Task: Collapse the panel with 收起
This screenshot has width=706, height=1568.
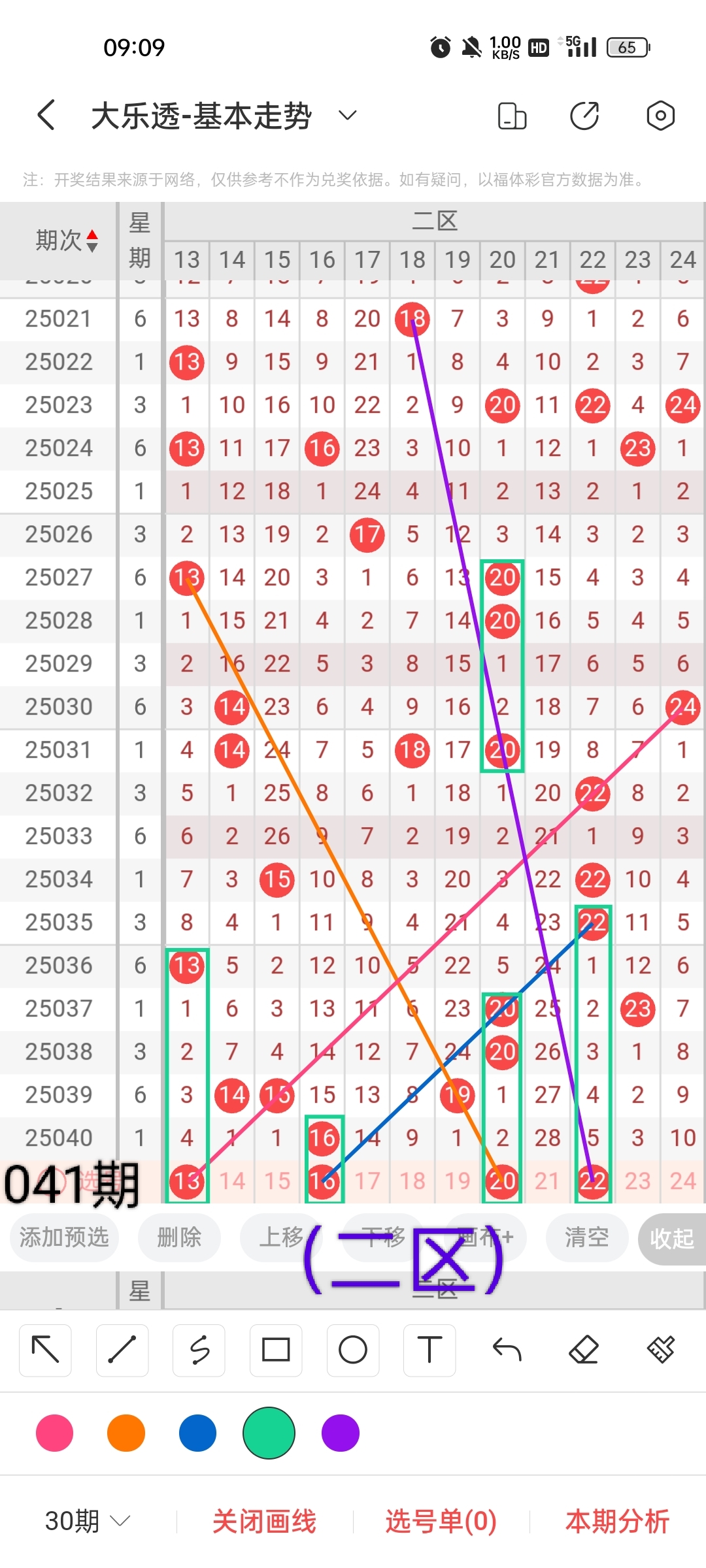Action: click(671, 1238)
